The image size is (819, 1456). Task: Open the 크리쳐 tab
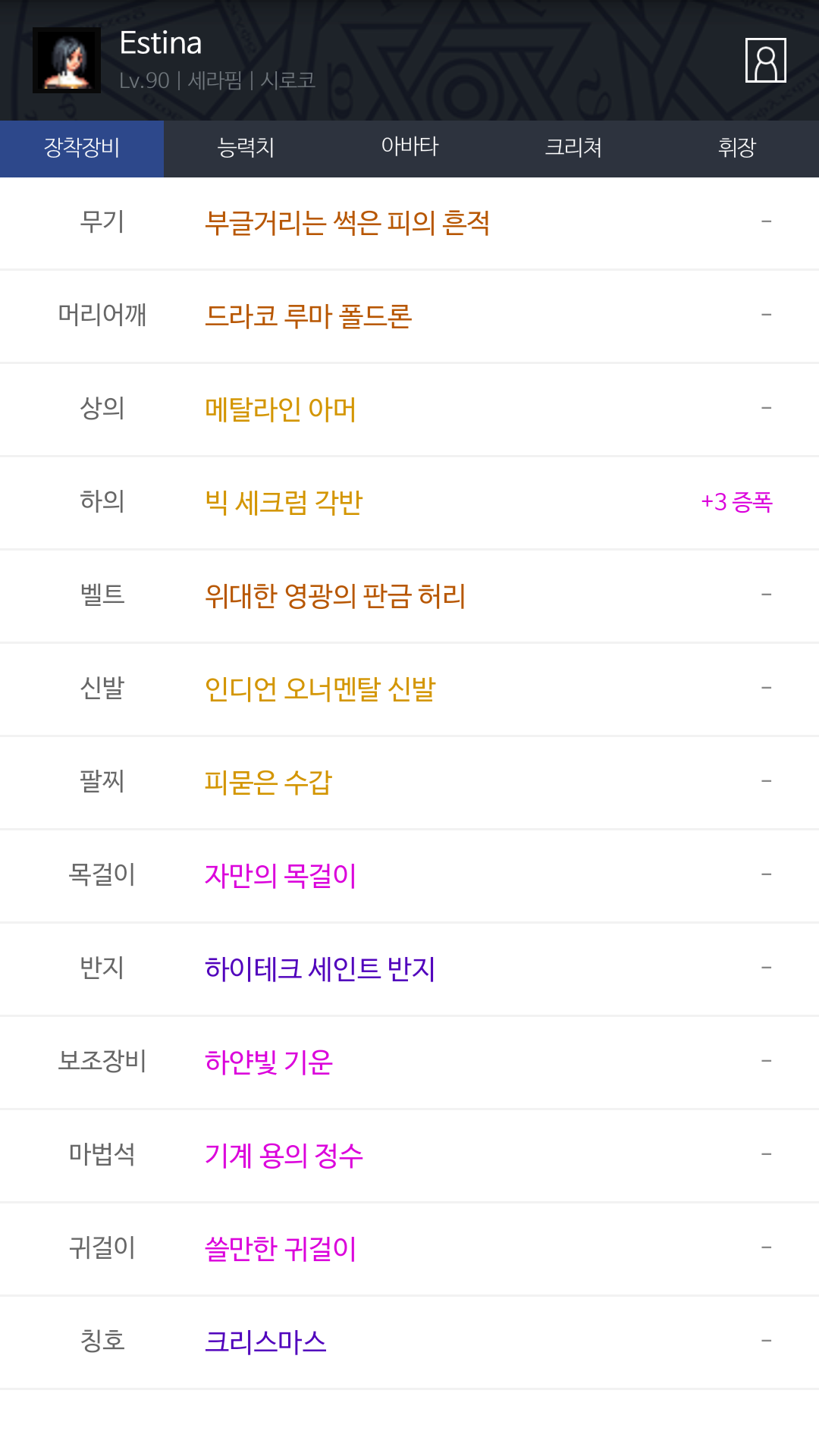573,149
